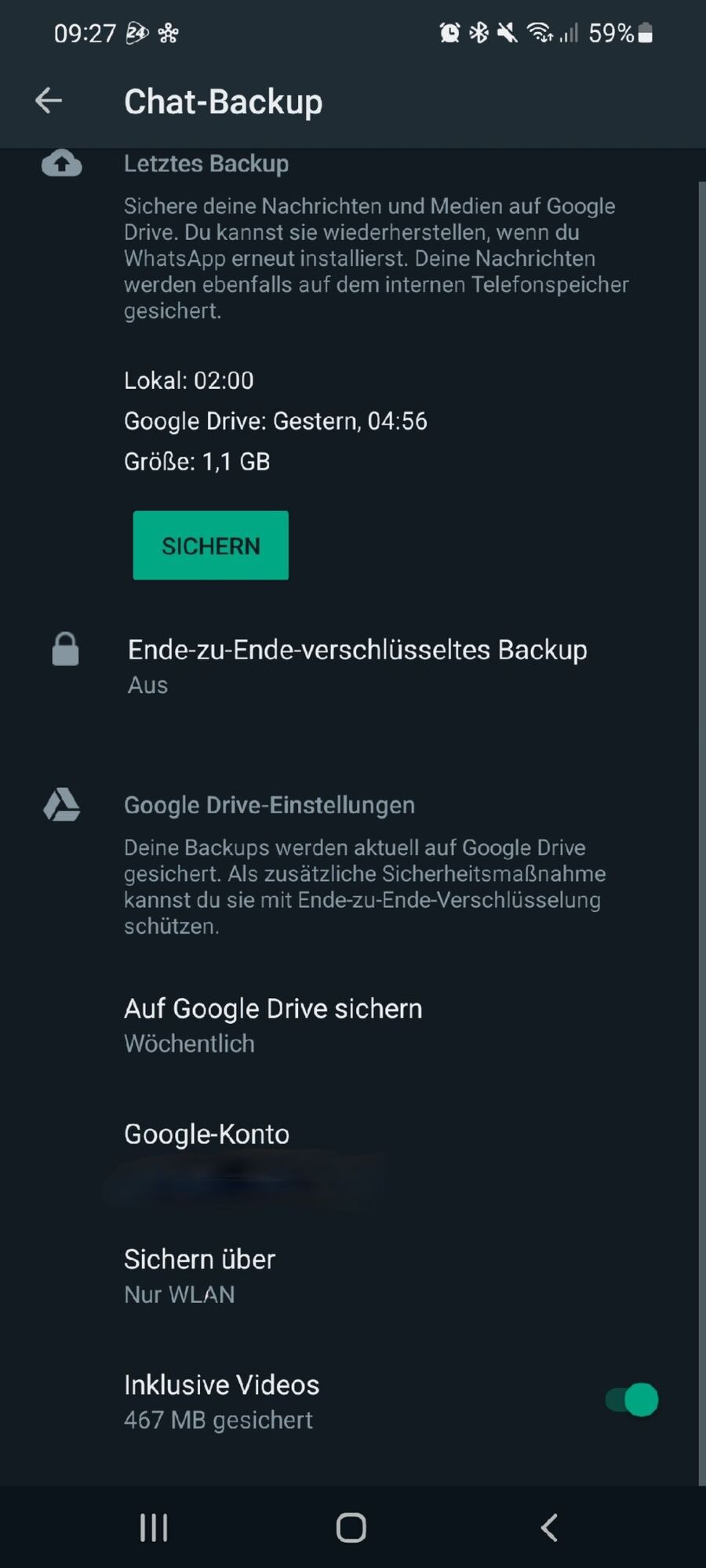Select the Google-Konto for backups

207,1150
